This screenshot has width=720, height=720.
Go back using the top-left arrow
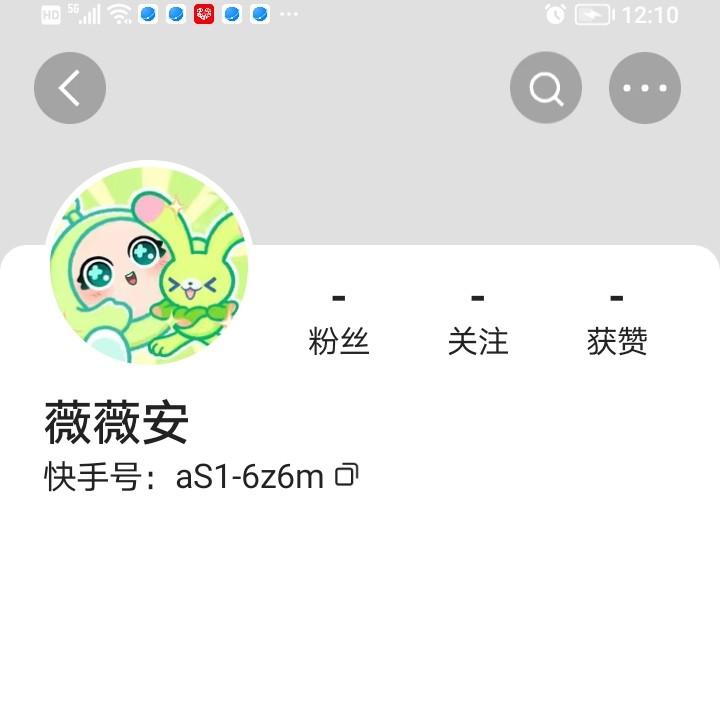tap(70, 88)
